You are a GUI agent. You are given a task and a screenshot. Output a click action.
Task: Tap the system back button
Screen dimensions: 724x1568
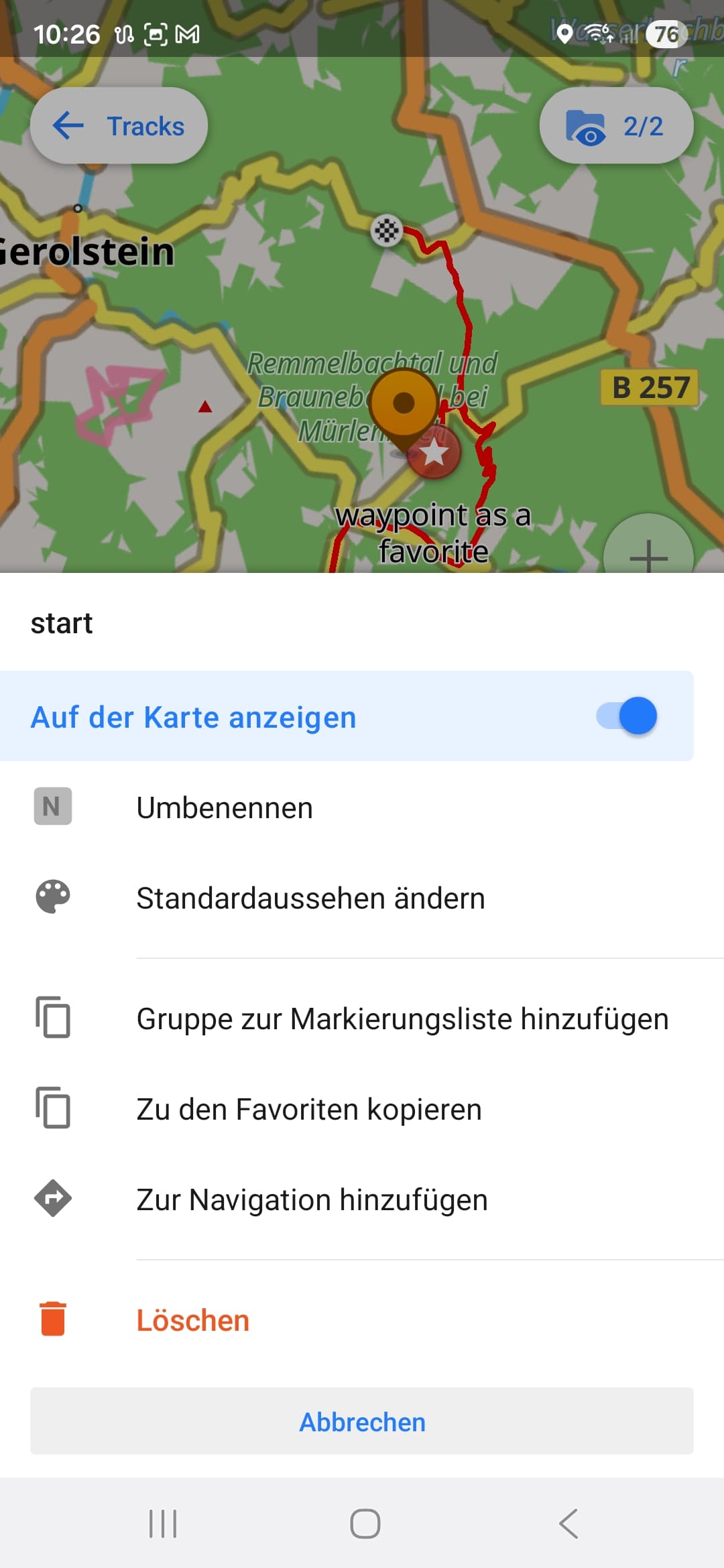pos(568,1524)
